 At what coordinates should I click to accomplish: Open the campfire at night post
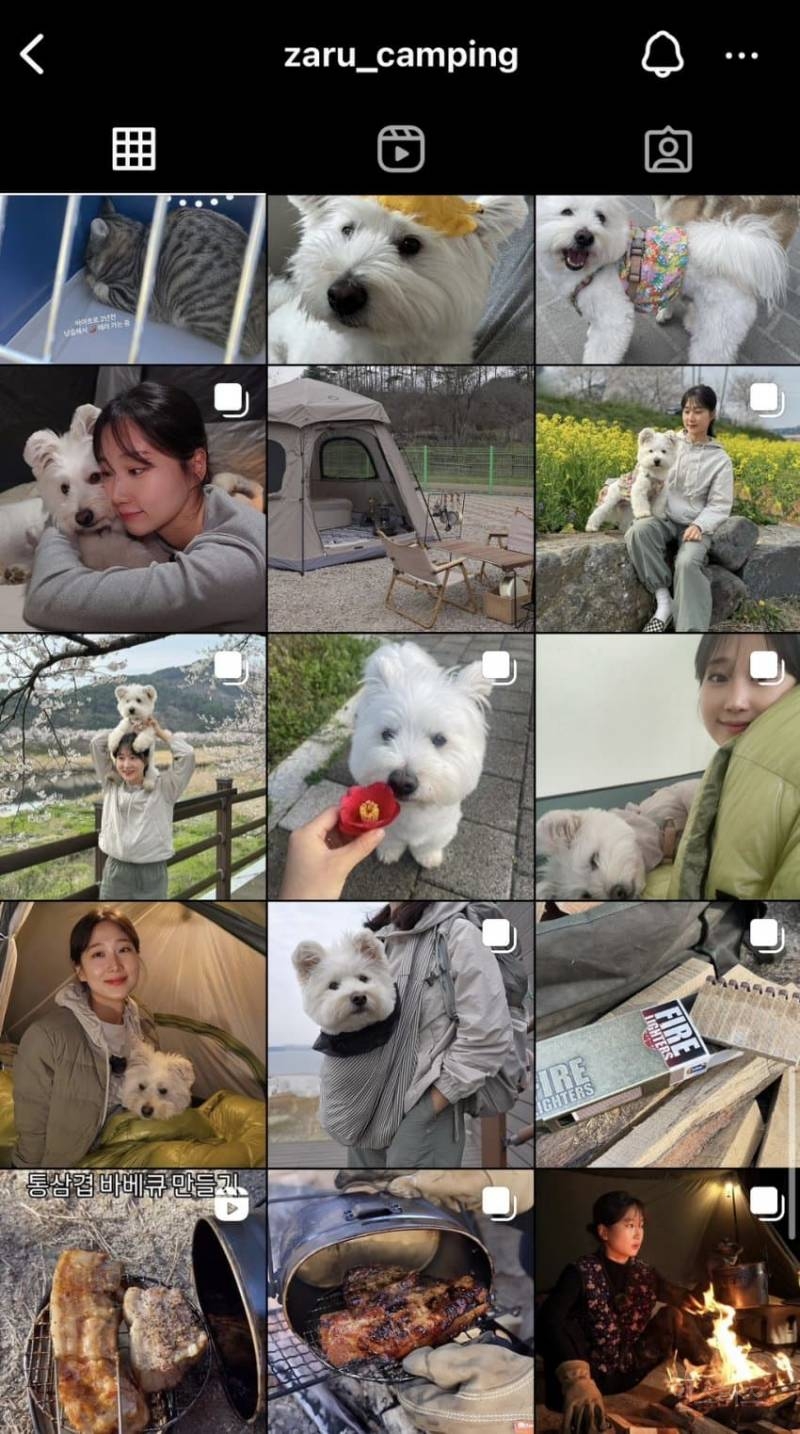pos(668,1302)
